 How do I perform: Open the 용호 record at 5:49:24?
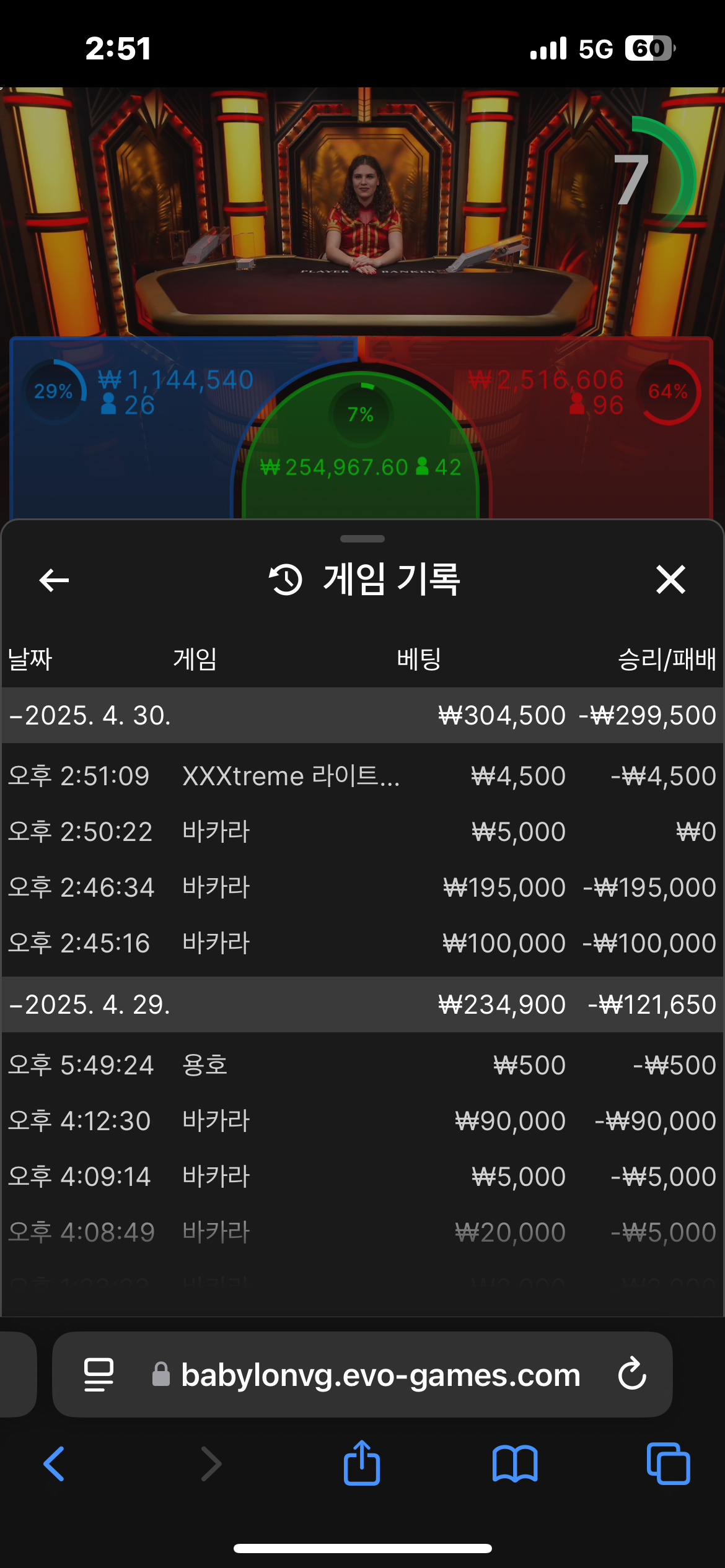362,1065
